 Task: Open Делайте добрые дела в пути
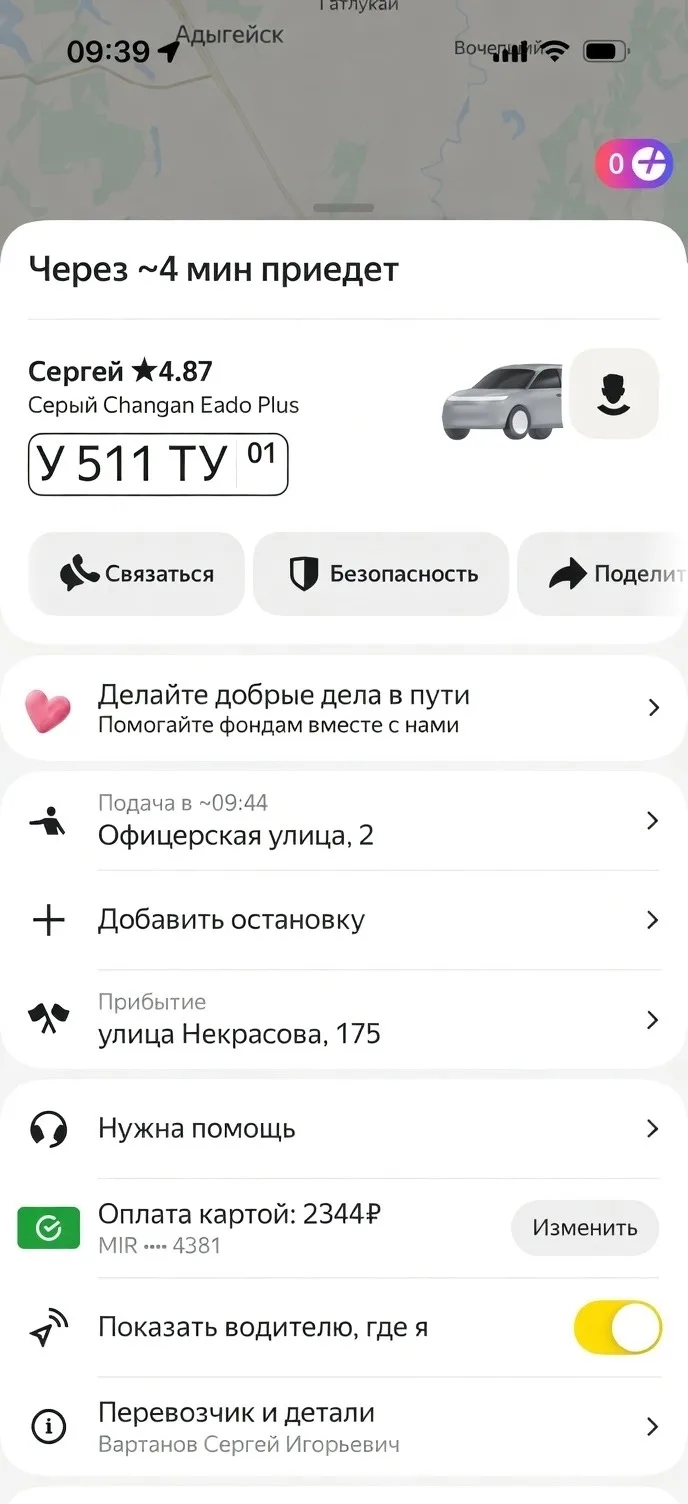(344, 708)
